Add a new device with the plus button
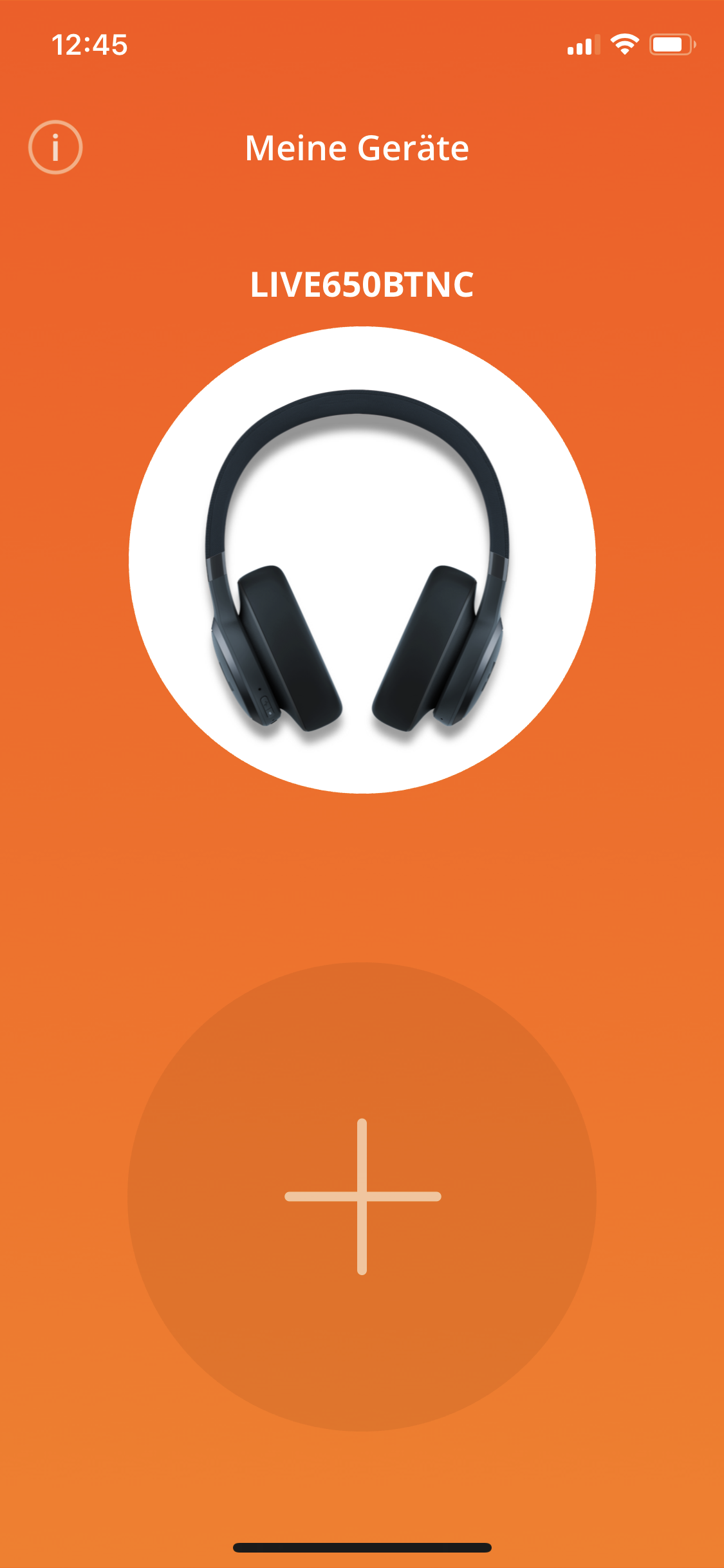Screen dimensions: 724x1568 coord(362,1196)
